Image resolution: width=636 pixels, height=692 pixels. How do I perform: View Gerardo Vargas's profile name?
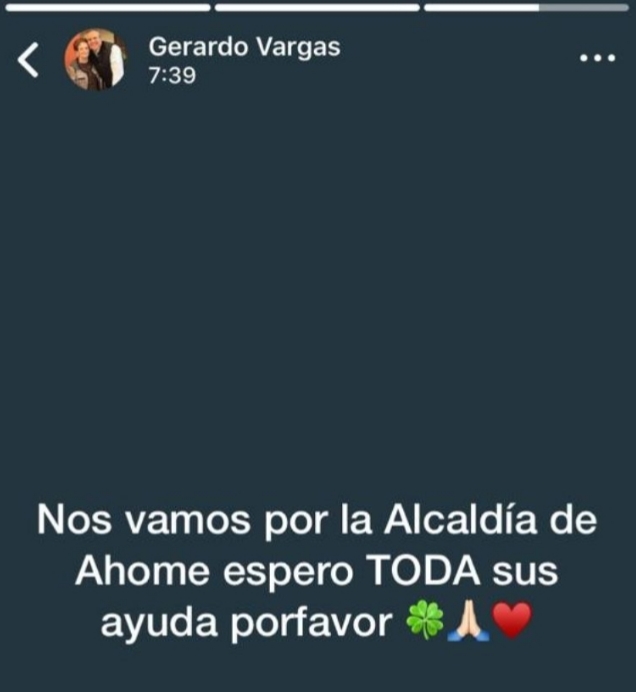coord(244,47)
